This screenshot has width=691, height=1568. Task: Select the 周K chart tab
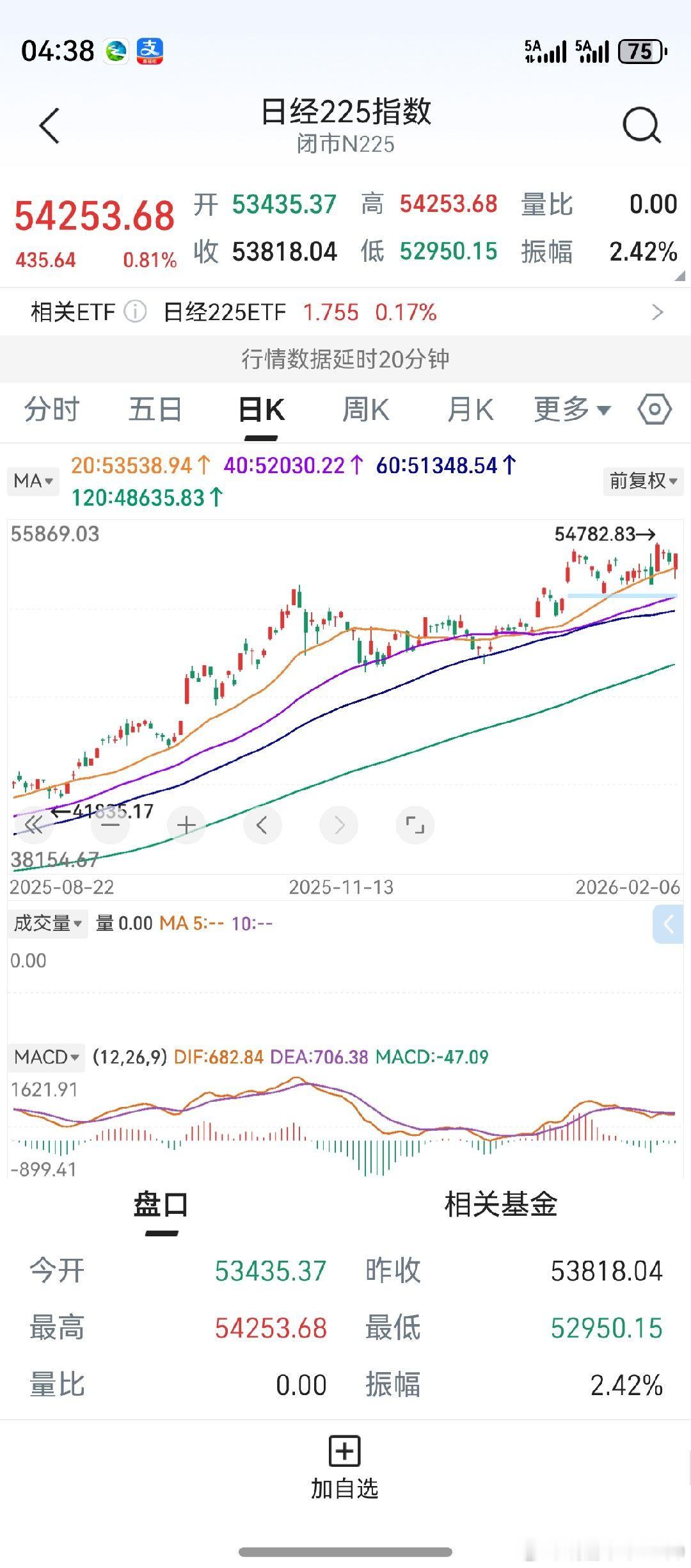point(365,410)
